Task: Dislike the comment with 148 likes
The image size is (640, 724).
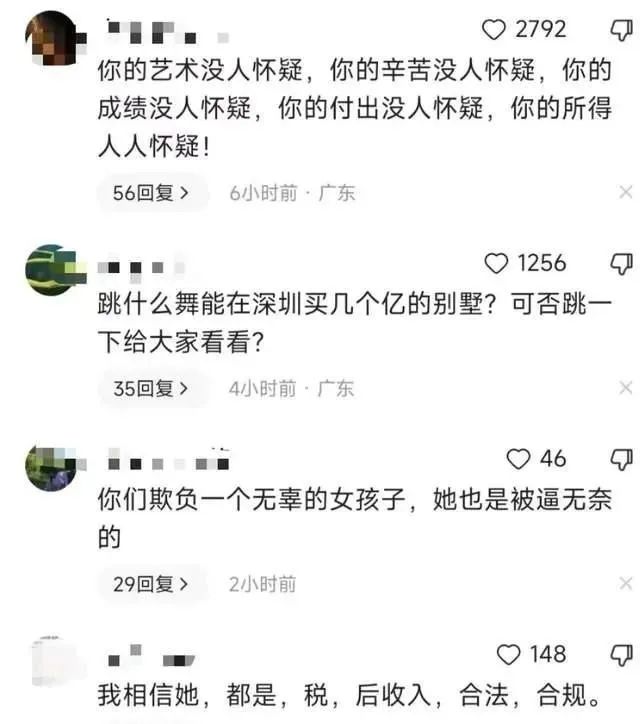Action: 621,655
